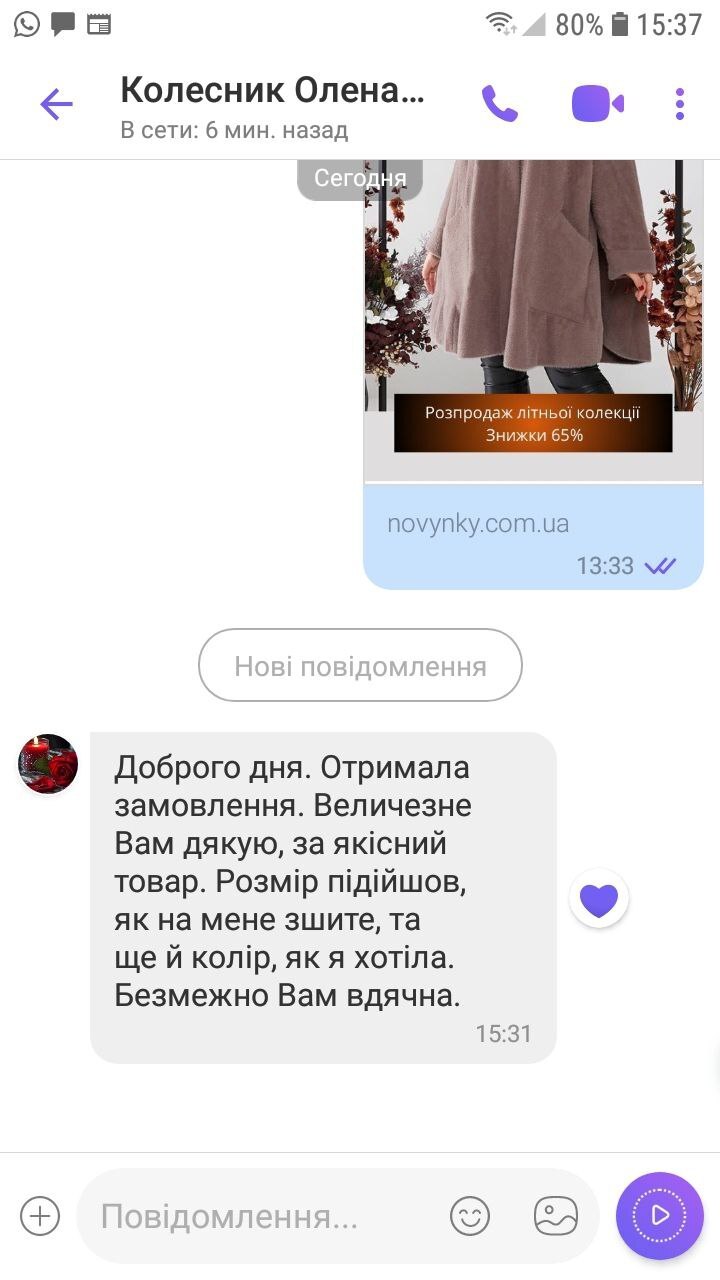Tap the heart reaction on the message
The height and width of the screenshot is (1280, 720).
tap(599, 900)
